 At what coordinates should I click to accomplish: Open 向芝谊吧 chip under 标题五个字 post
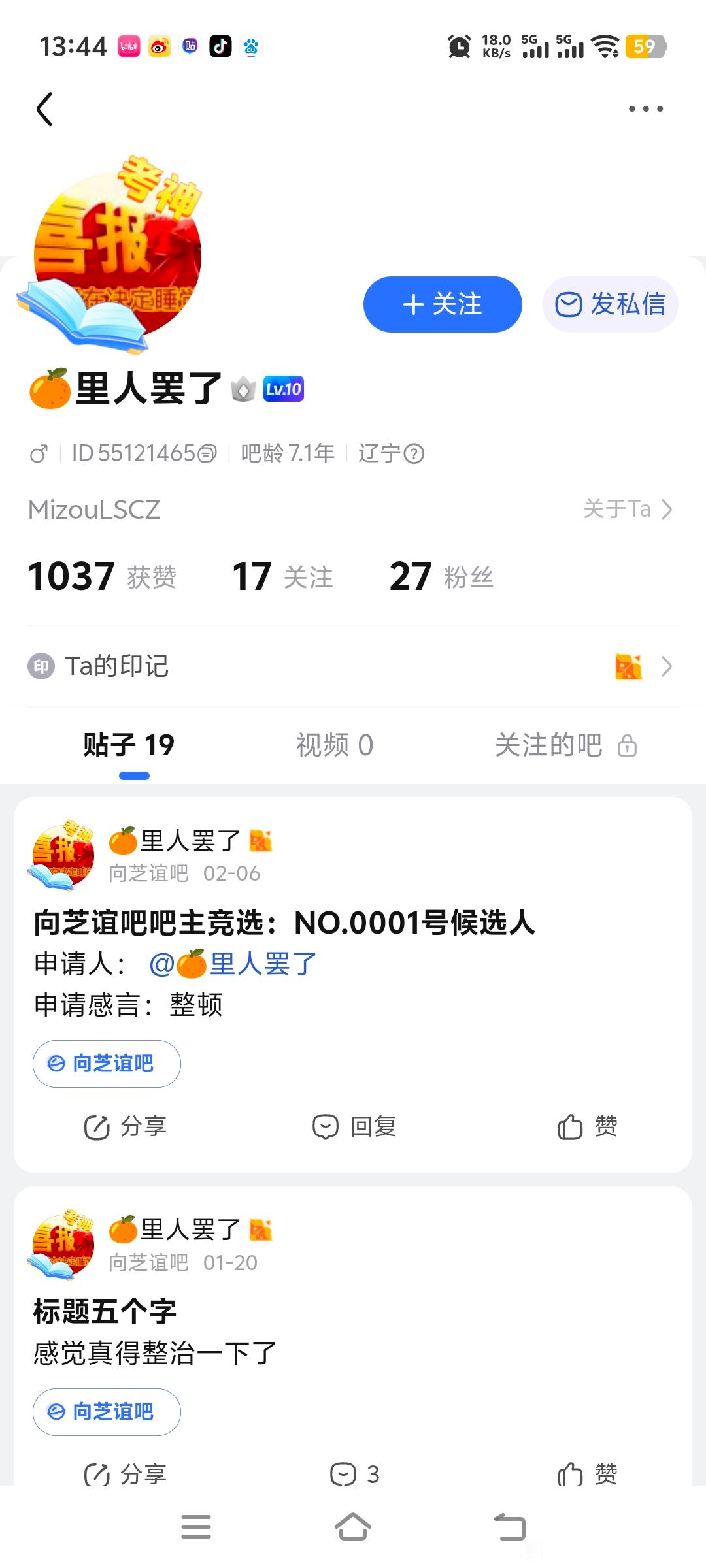pos(107,1412)
